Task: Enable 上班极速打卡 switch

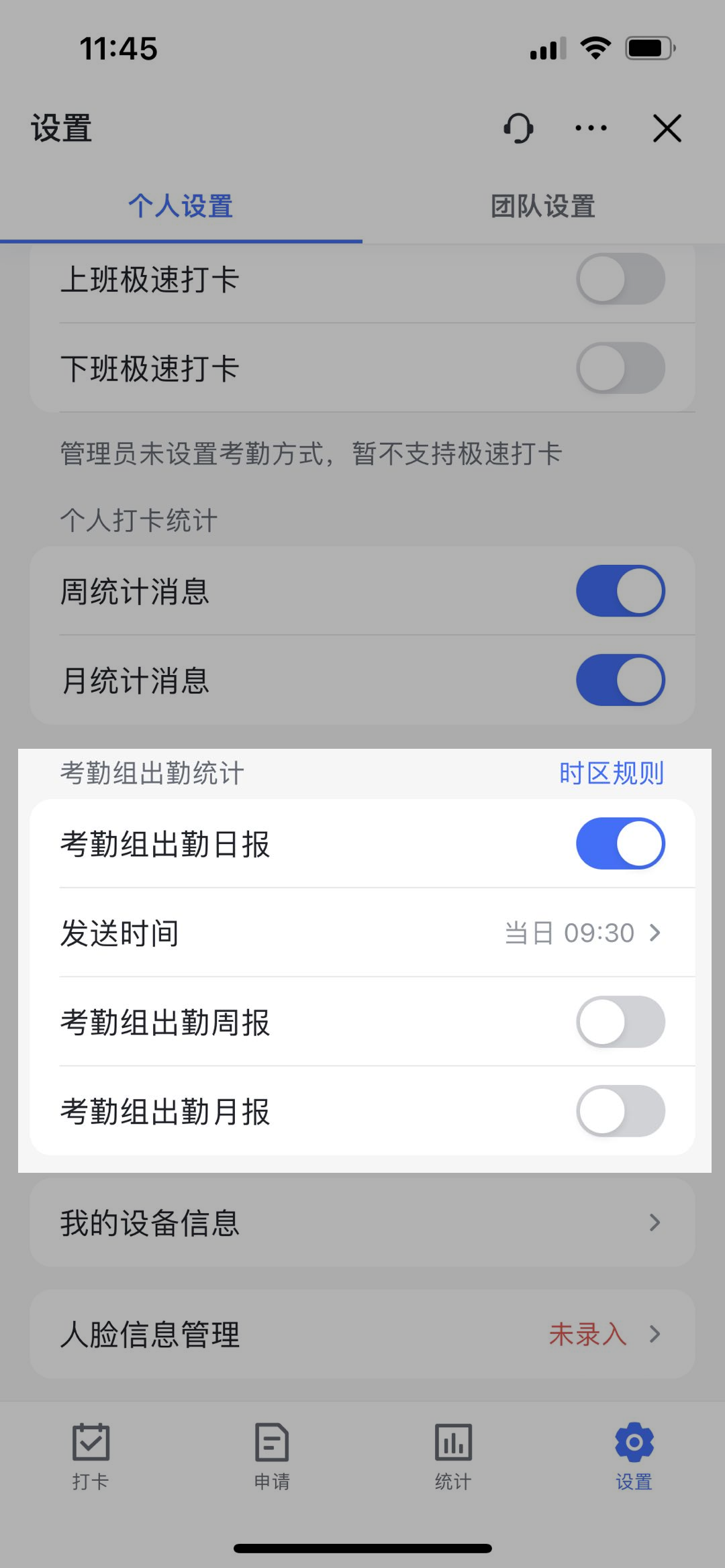Action: pyautogui.click(x=620, y=278)
